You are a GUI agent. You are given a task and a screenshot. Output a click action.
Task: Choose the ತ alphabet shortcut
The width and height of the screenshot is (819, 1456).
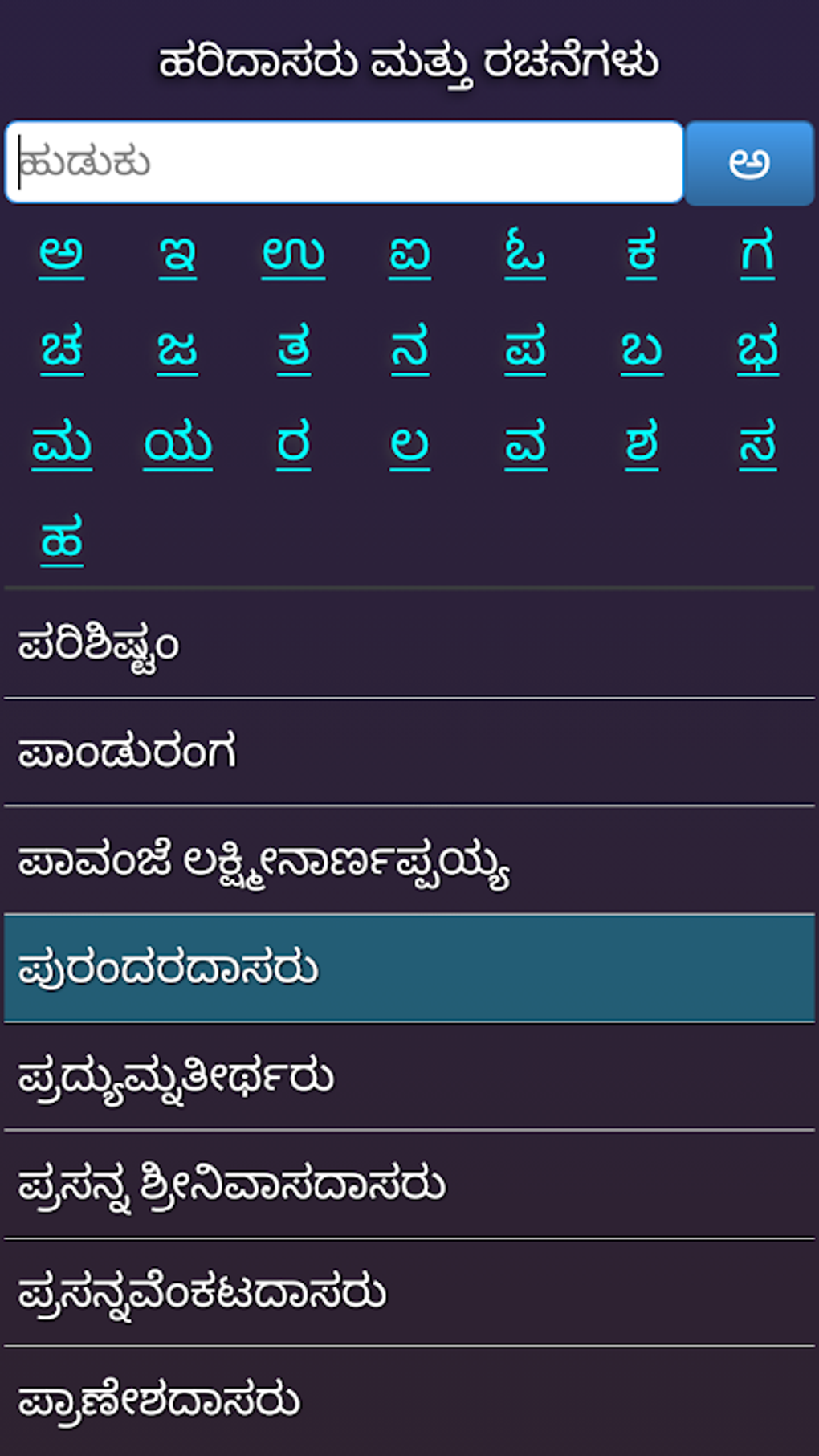click(x=294, y=352)
